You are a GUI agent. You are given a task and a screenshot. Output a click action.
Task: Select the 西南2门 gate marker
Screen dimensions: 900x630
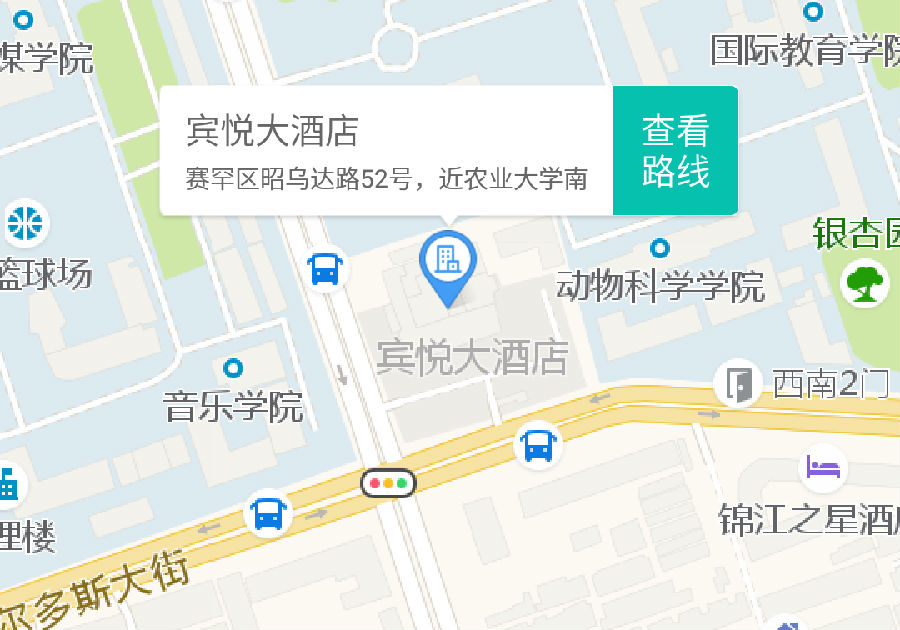pyautogui.click(x=739, y=384)
